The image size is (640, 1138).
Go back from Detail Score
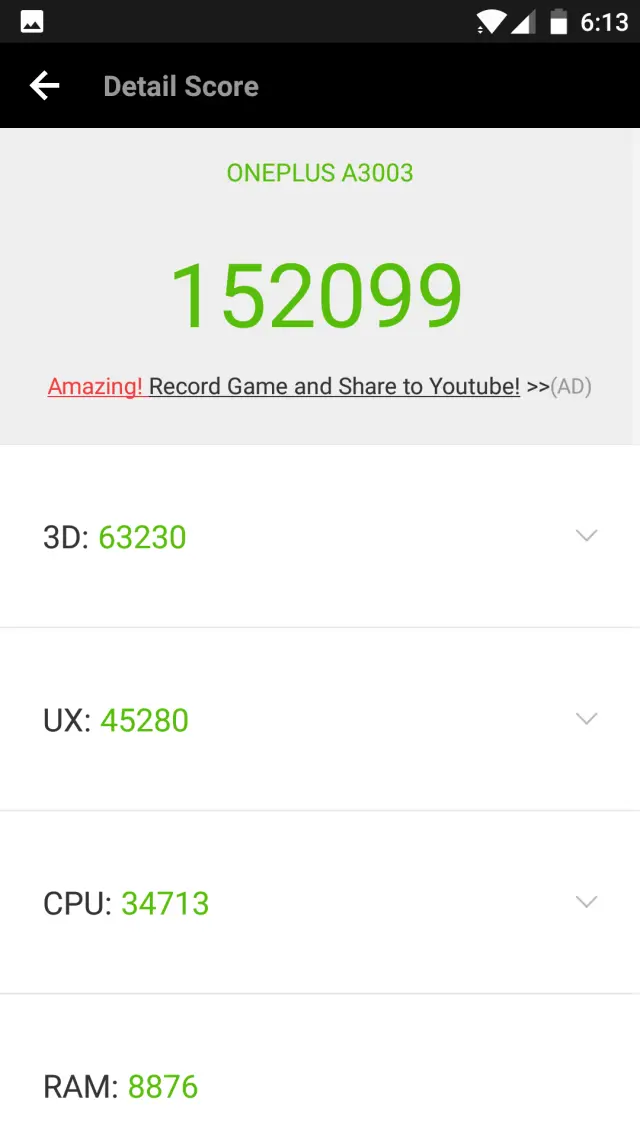pos(45,86)
